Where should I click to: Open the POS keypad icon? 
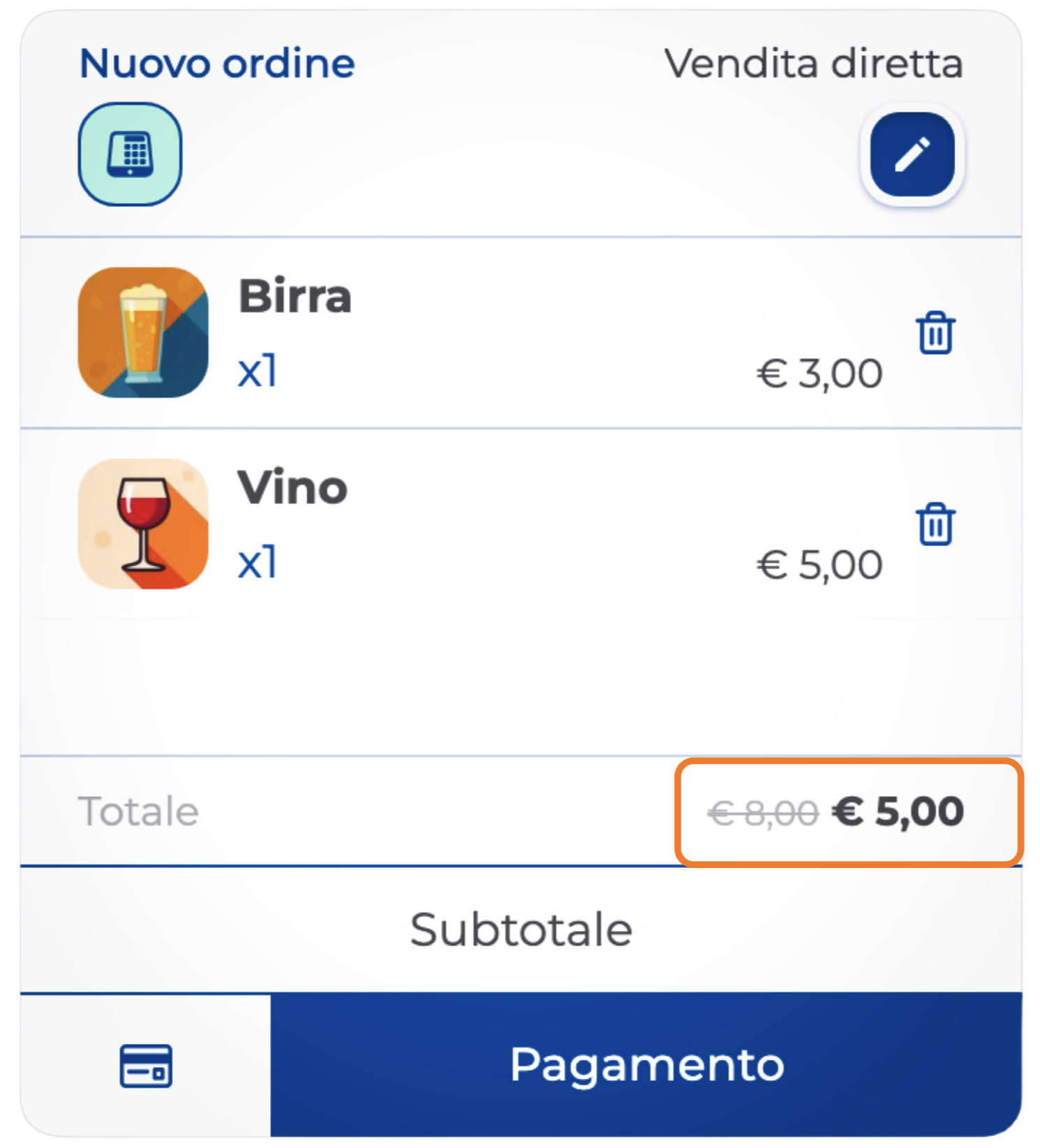(x=130, y=154)
